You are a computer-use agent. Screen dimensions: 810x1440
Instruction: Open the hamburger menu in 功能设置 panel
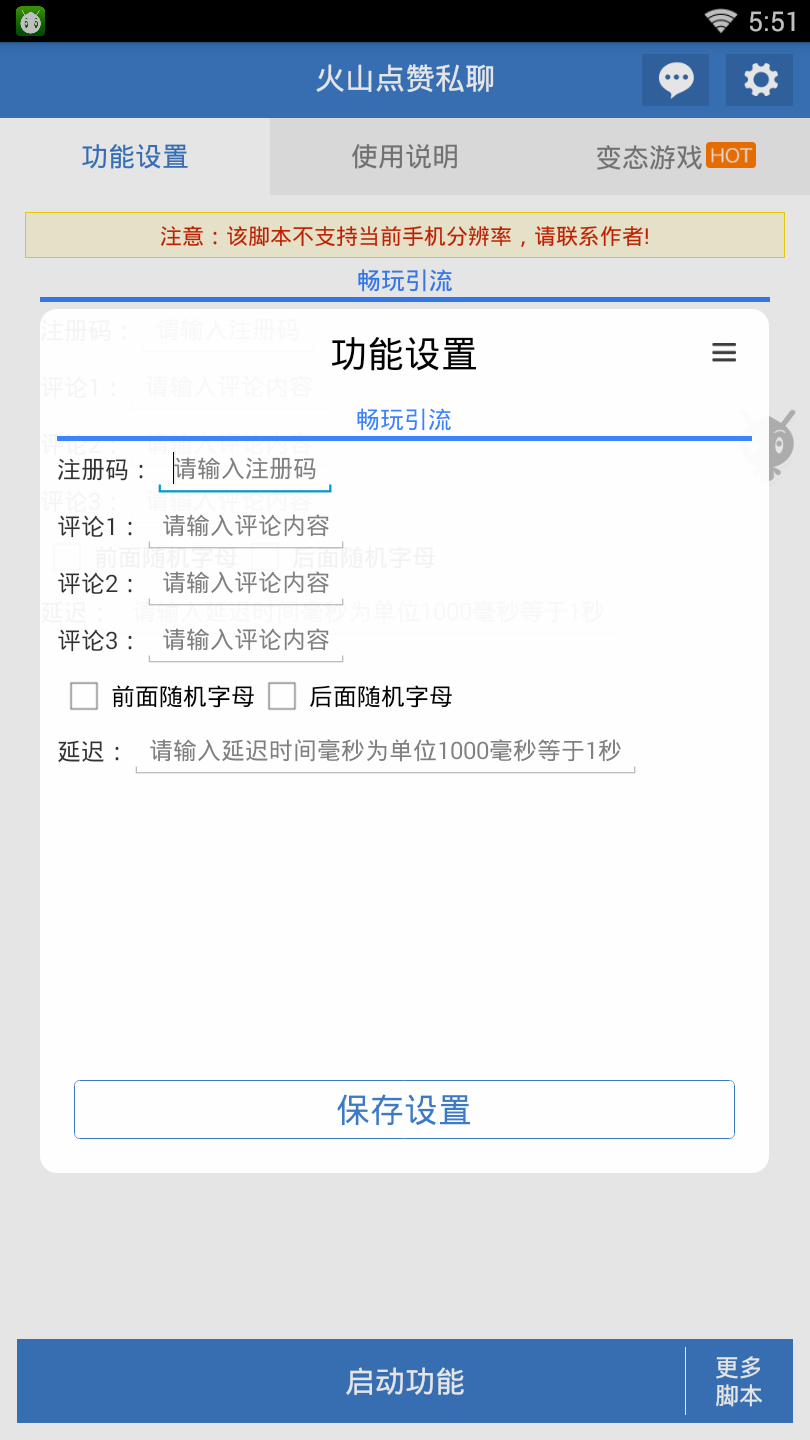pyautogui.click(x=724, y=353)
